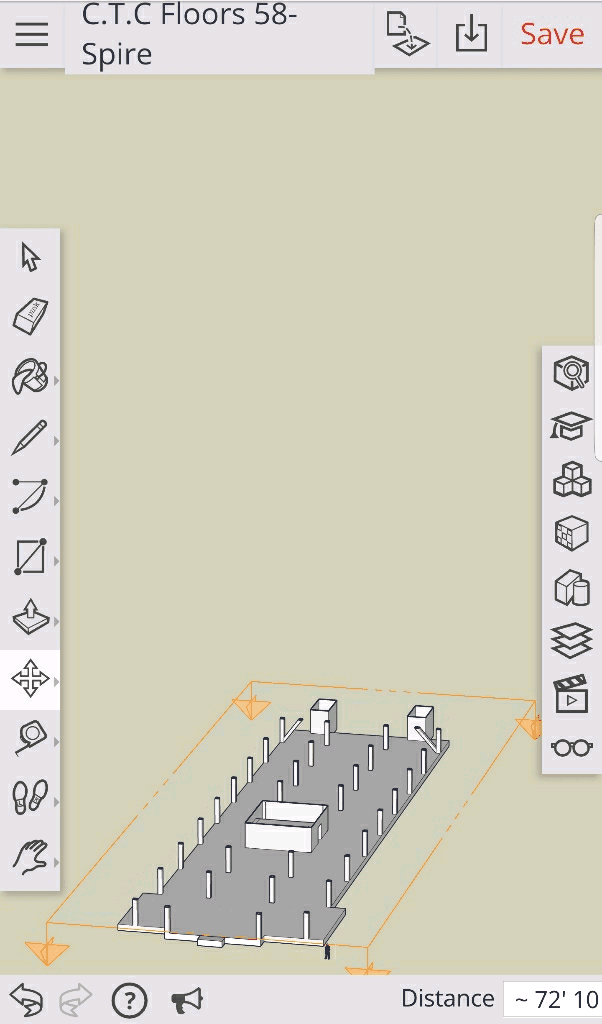602x1024 pixels.
Task: Pick the pencil line tool
Action: [30, 437]
